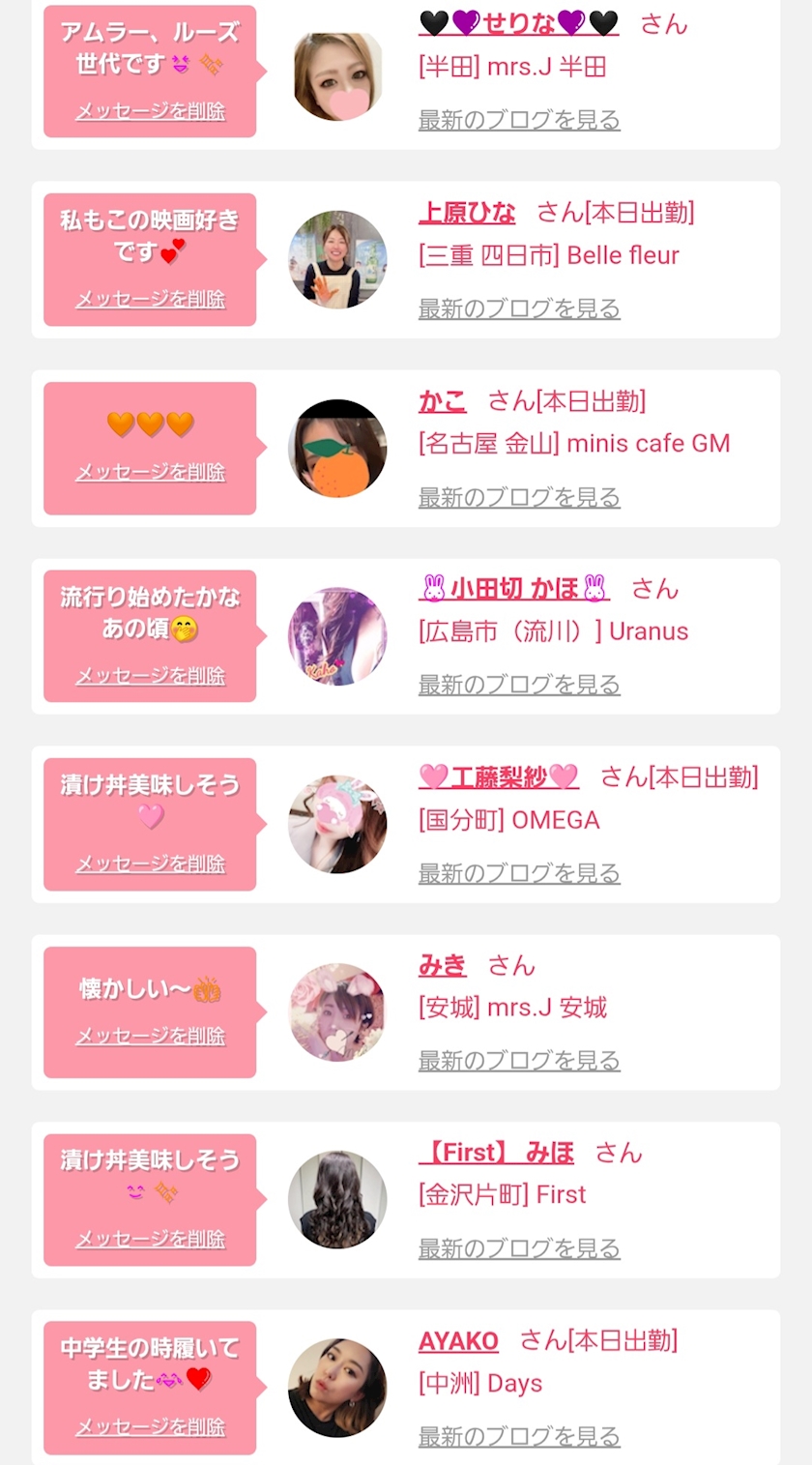Open AYAKO's profile name link
Screen dimensions: 812x1465
coord(458,1341)
